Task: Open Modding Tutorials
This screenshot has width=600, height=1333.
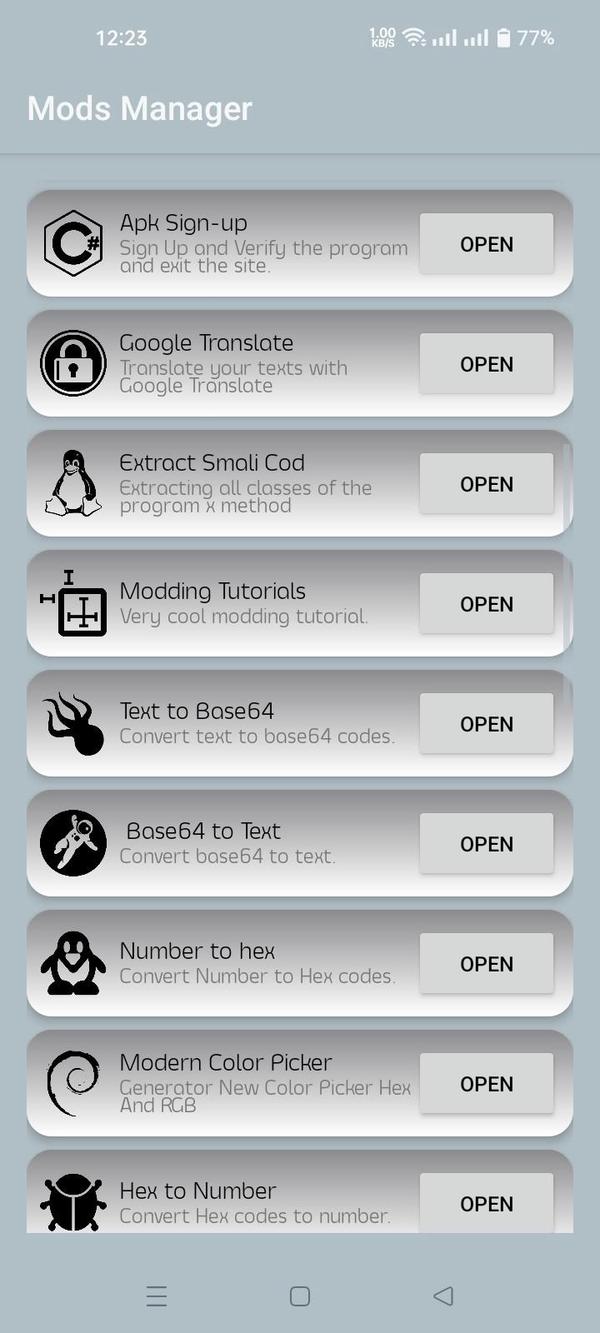Action: 486,604
